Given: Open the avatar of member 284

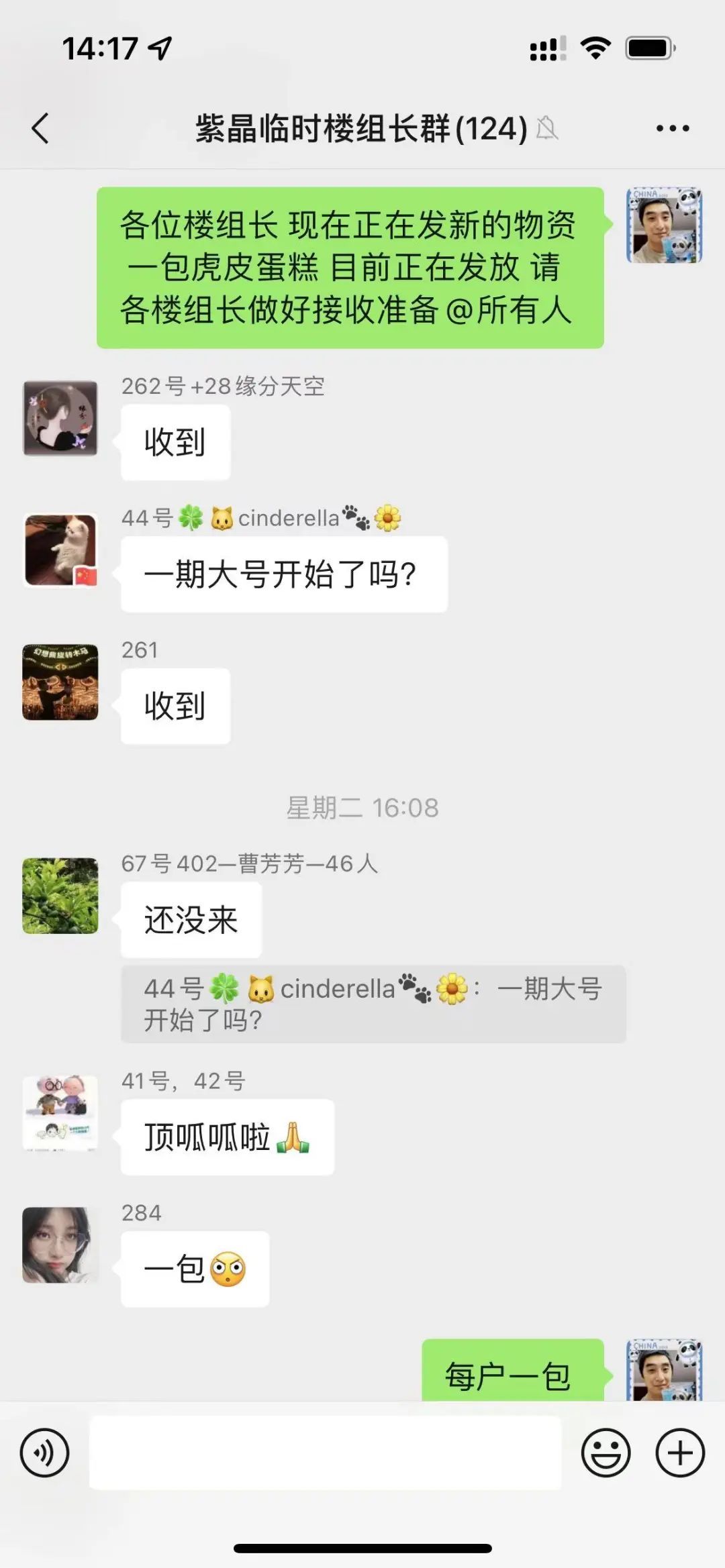Looking at the screenshot, I should pyautogui.click(x=60, y=1245).
